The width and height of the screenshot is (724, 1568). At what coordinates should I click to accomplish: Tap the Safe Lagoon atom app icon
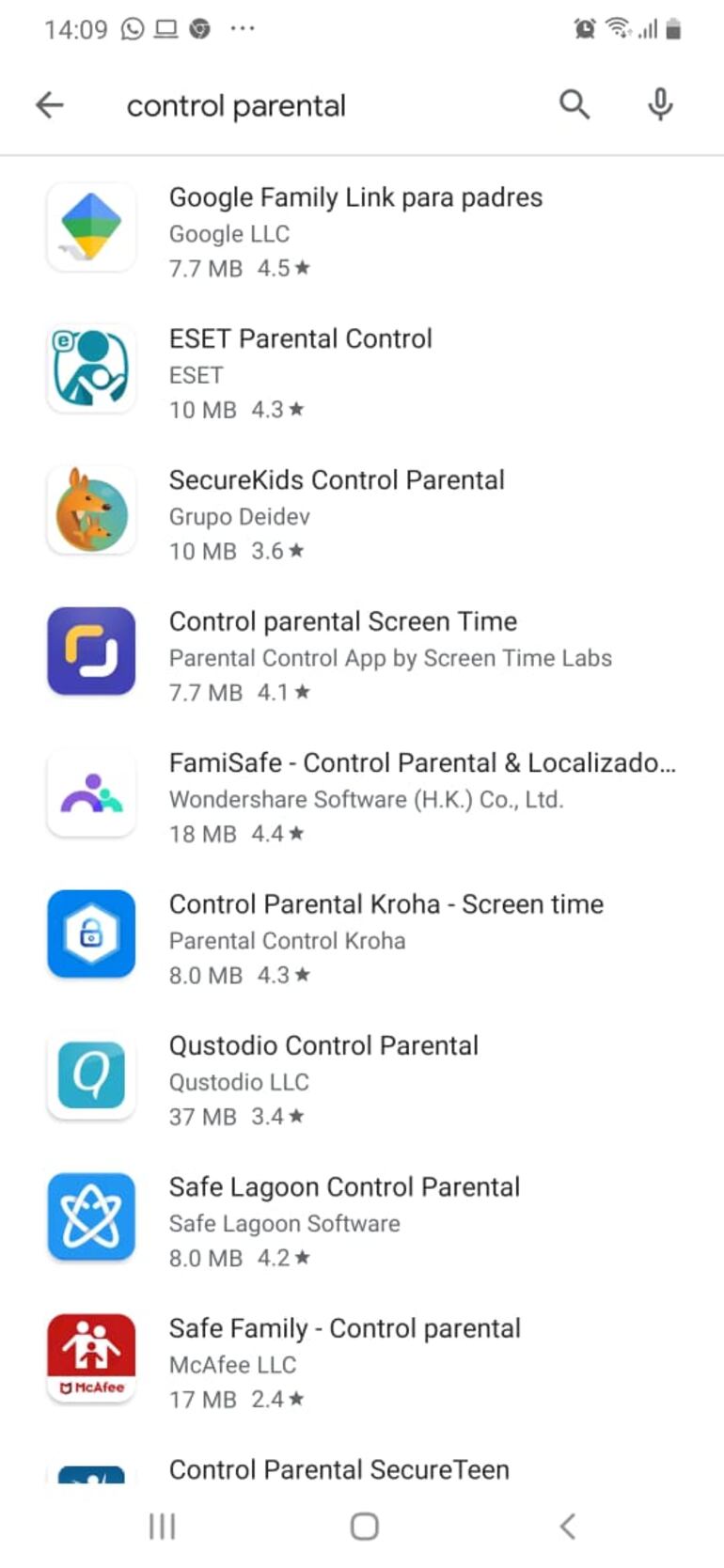(90, 1216)
